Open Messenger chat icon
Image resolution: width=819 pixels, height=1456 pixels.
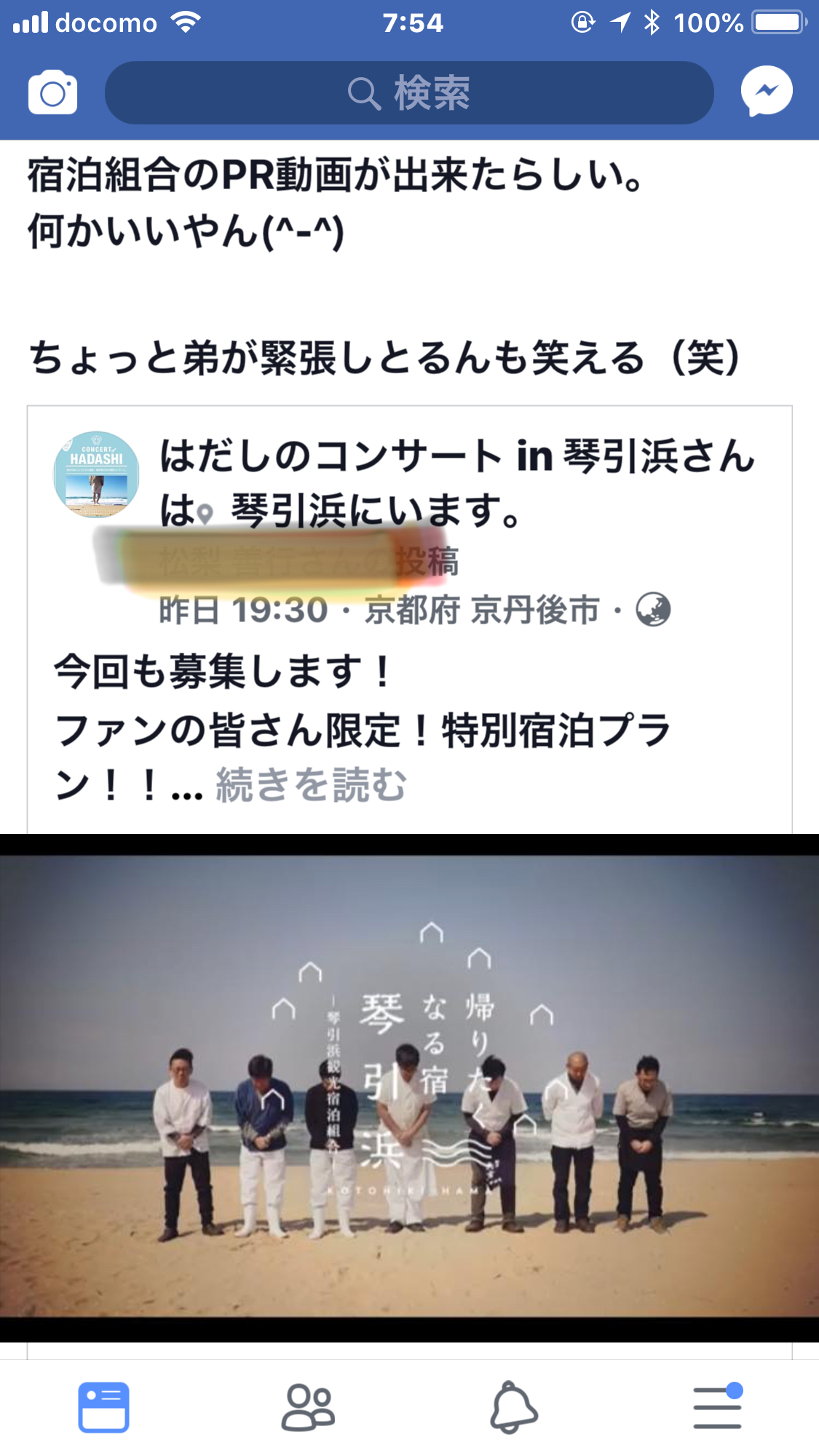766,92
